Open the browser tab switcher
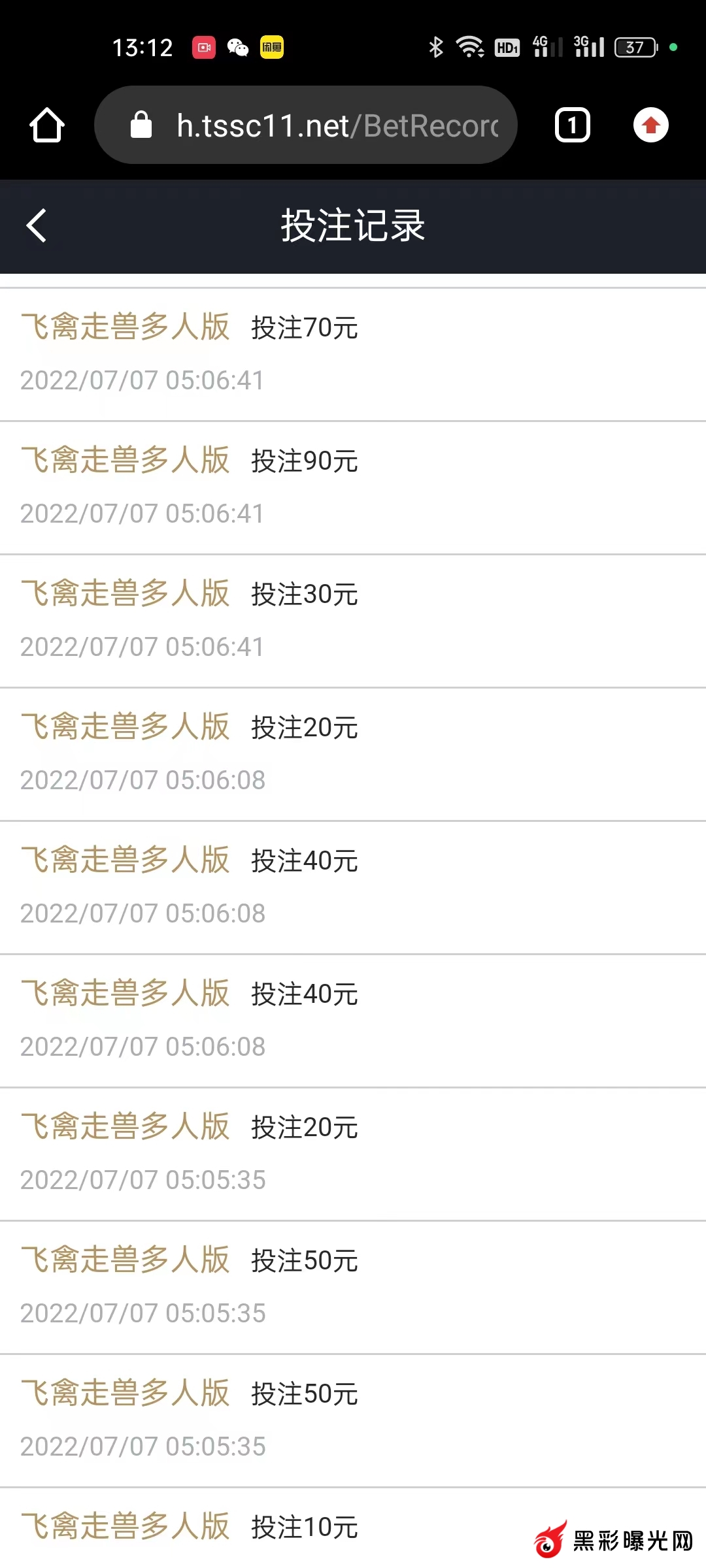The height and width of the screenshot is (1568, 706). click(572, 125)
